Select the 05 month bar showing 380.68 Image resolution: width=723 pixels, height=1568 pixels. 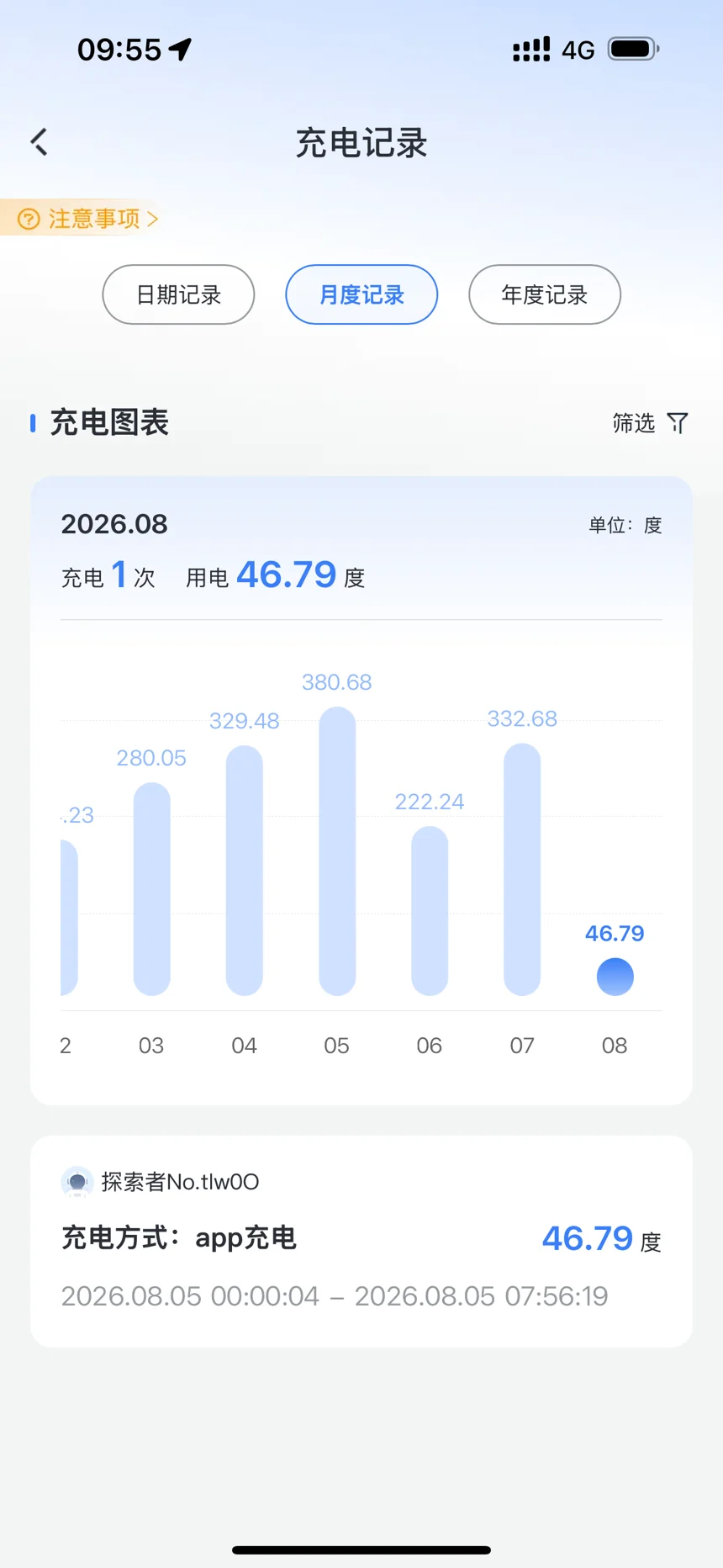(337, 851)
